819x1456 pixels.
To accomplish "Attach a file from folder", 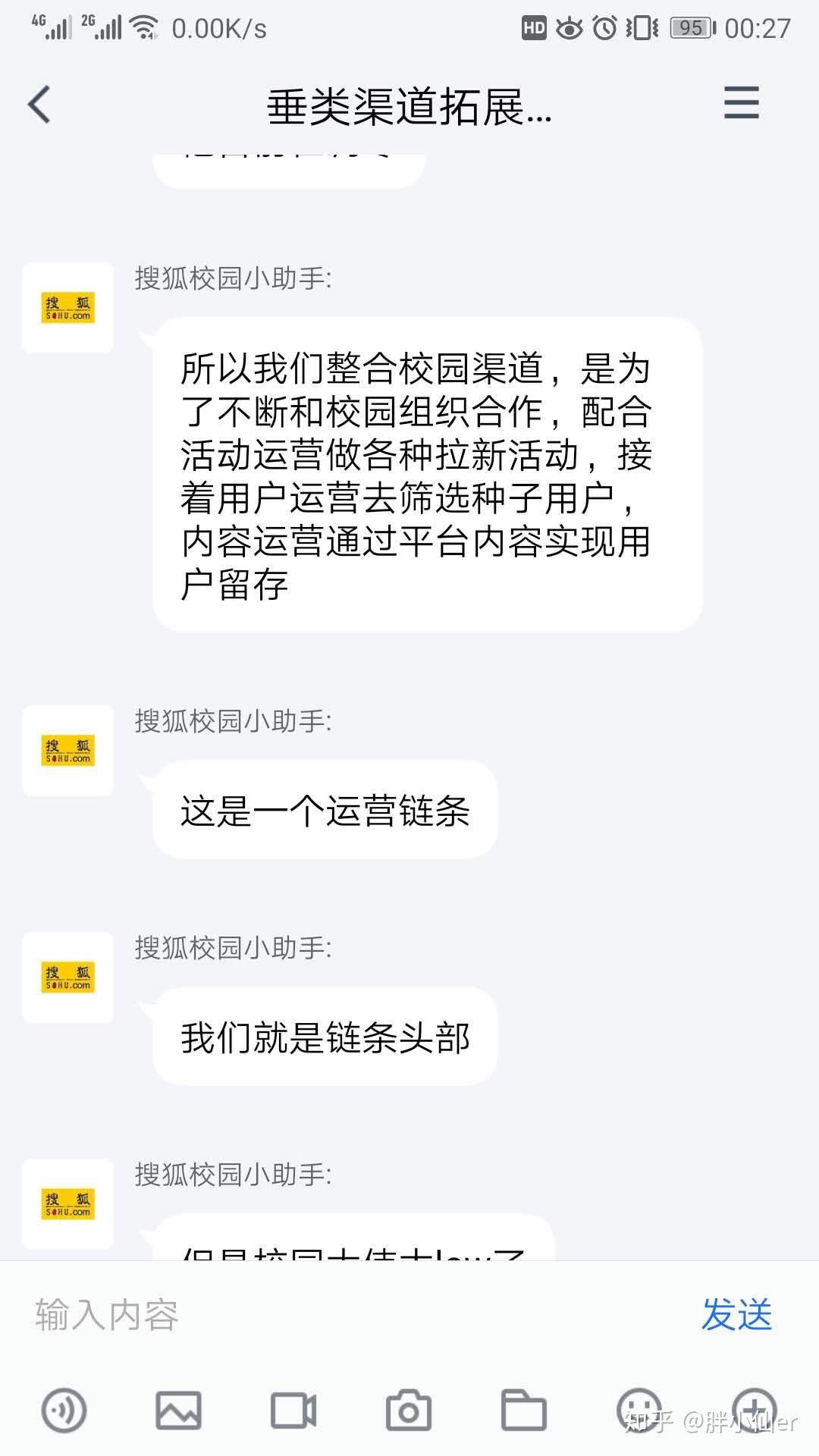I will click(523, 1410).
